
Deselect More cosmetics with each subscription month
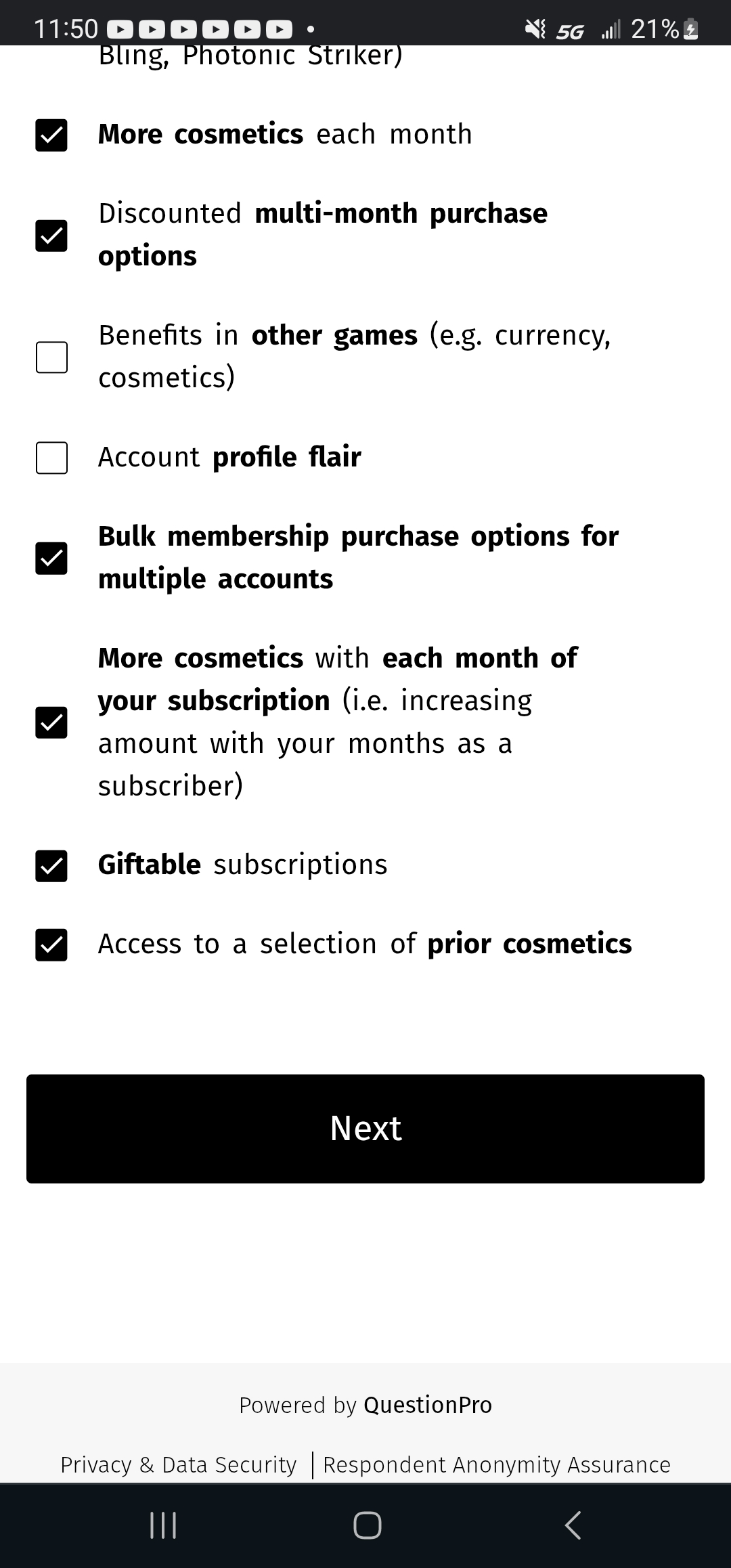[51, 722]
